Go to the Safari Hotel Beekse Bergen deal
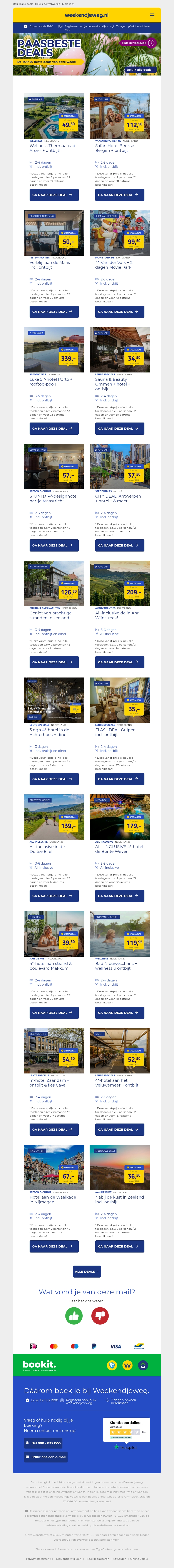This screenshot has width=174, height=1568. 119,195
